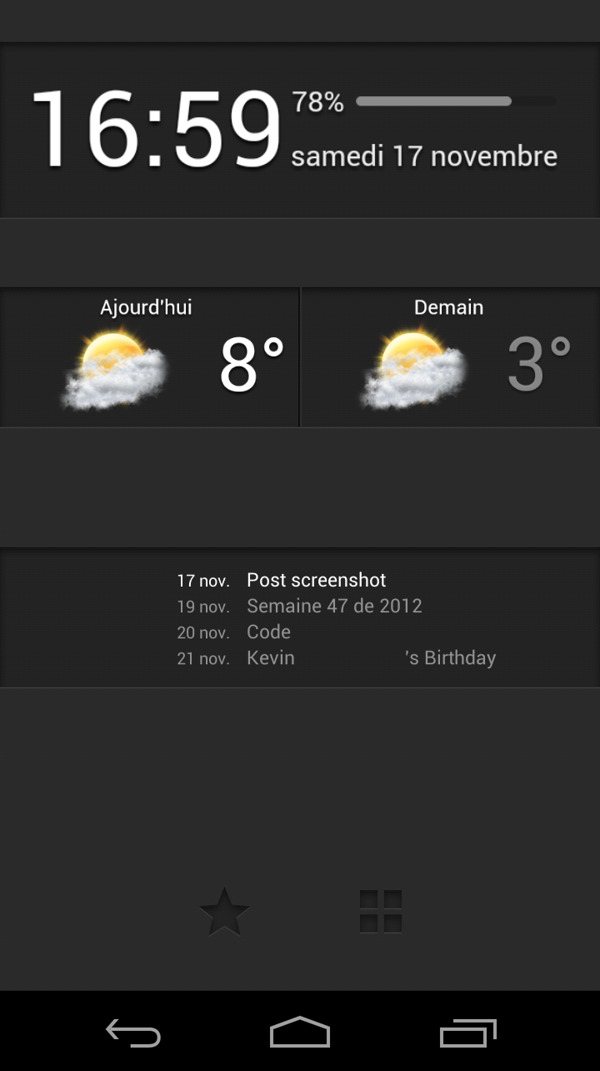The width and height of the screenshot is (600, 1071).
Task: Go back with the system back button
Action: click(x=134, y=1033)
